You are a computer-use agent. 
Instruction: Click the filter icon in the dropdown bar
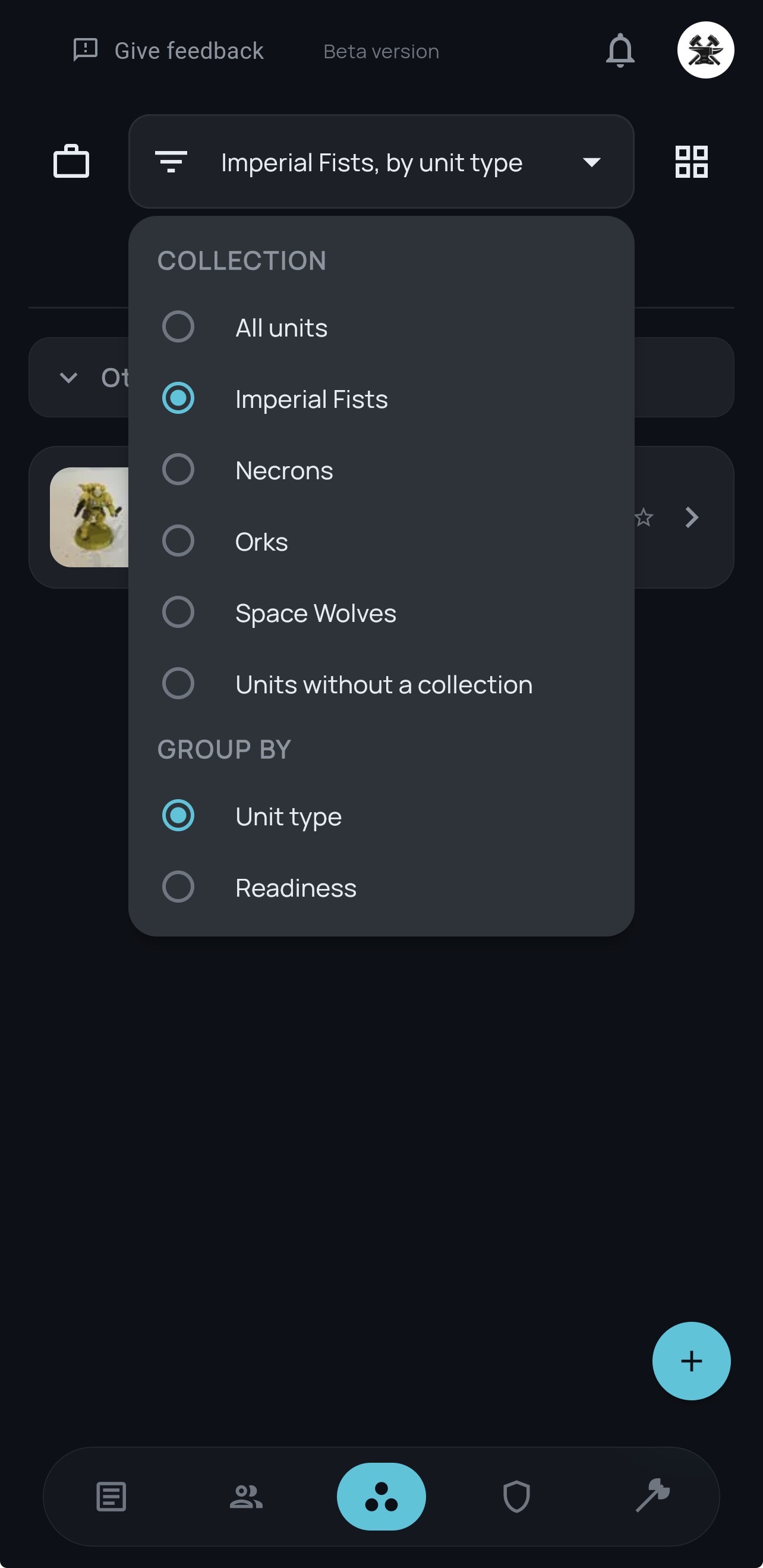tap(171, 161)
